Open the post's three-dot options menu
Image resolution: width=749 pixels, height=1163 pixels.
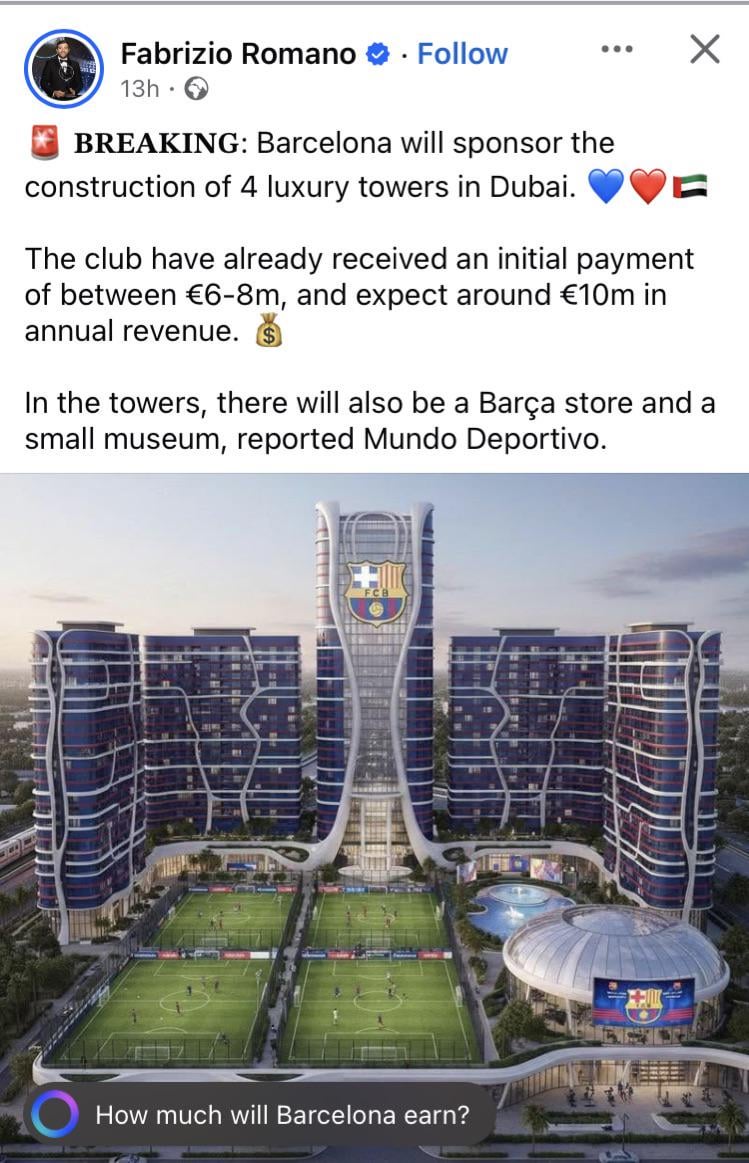(x=617, y=49)
